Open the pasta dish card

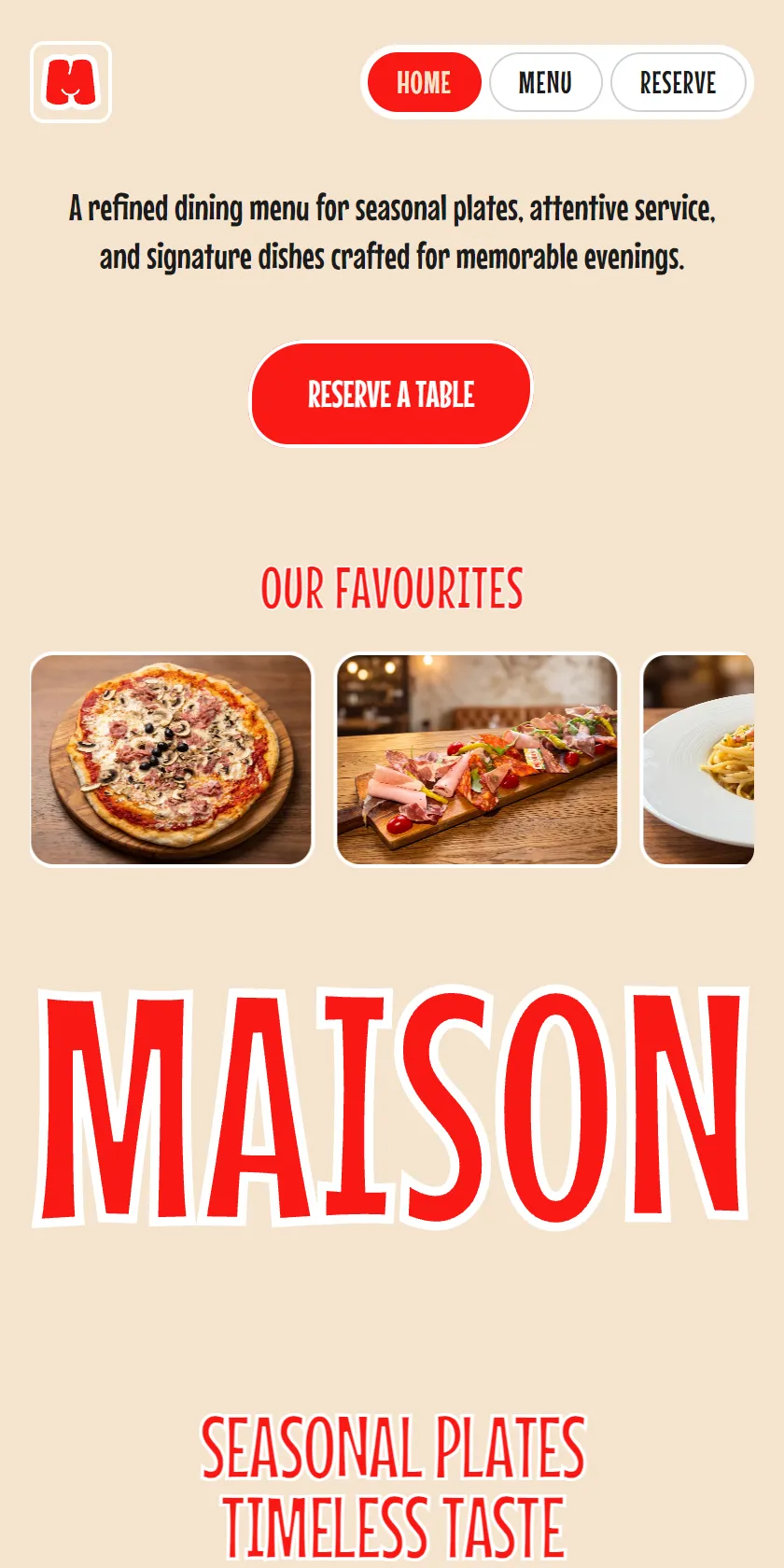[x=698, y=760]
